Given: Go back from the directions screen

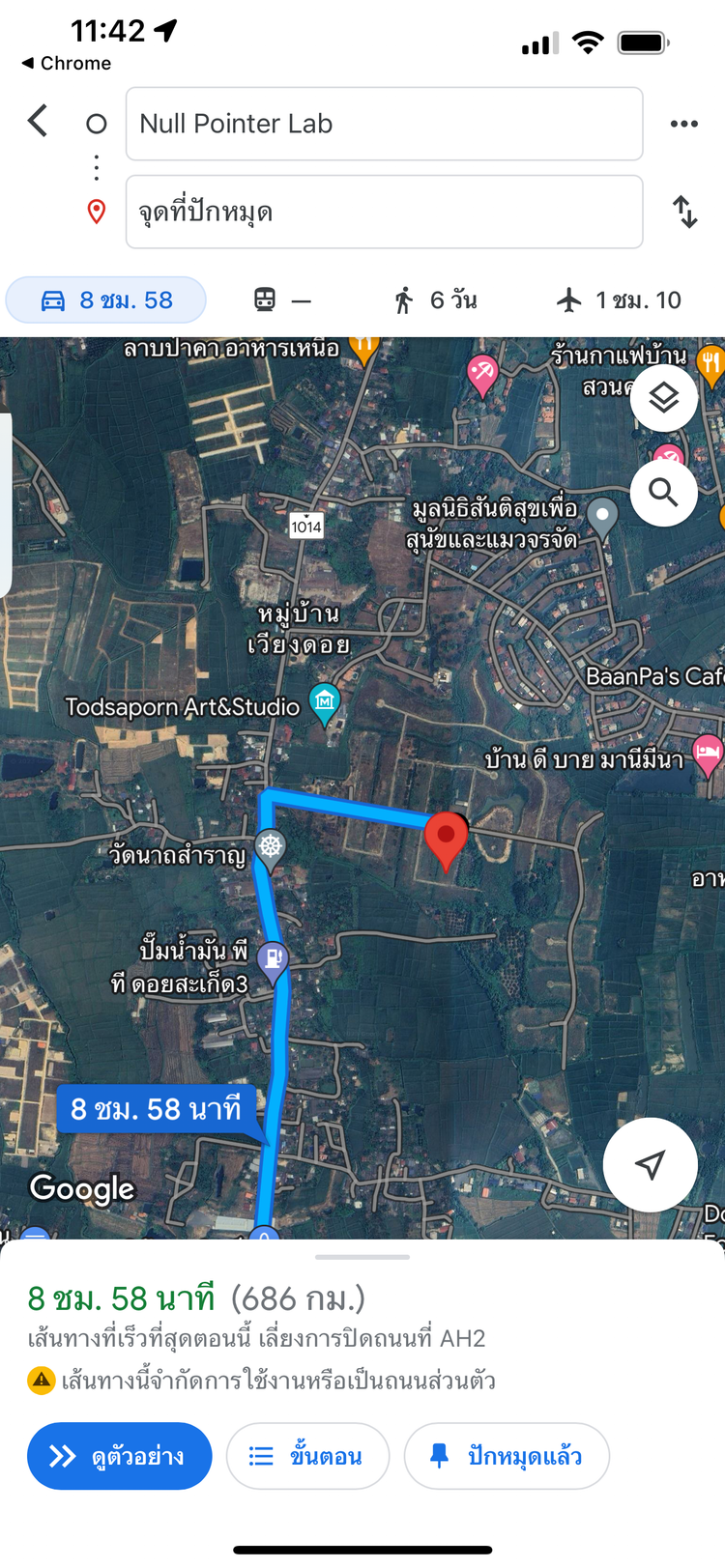Looking at the screenshot, I should [38, 122].
